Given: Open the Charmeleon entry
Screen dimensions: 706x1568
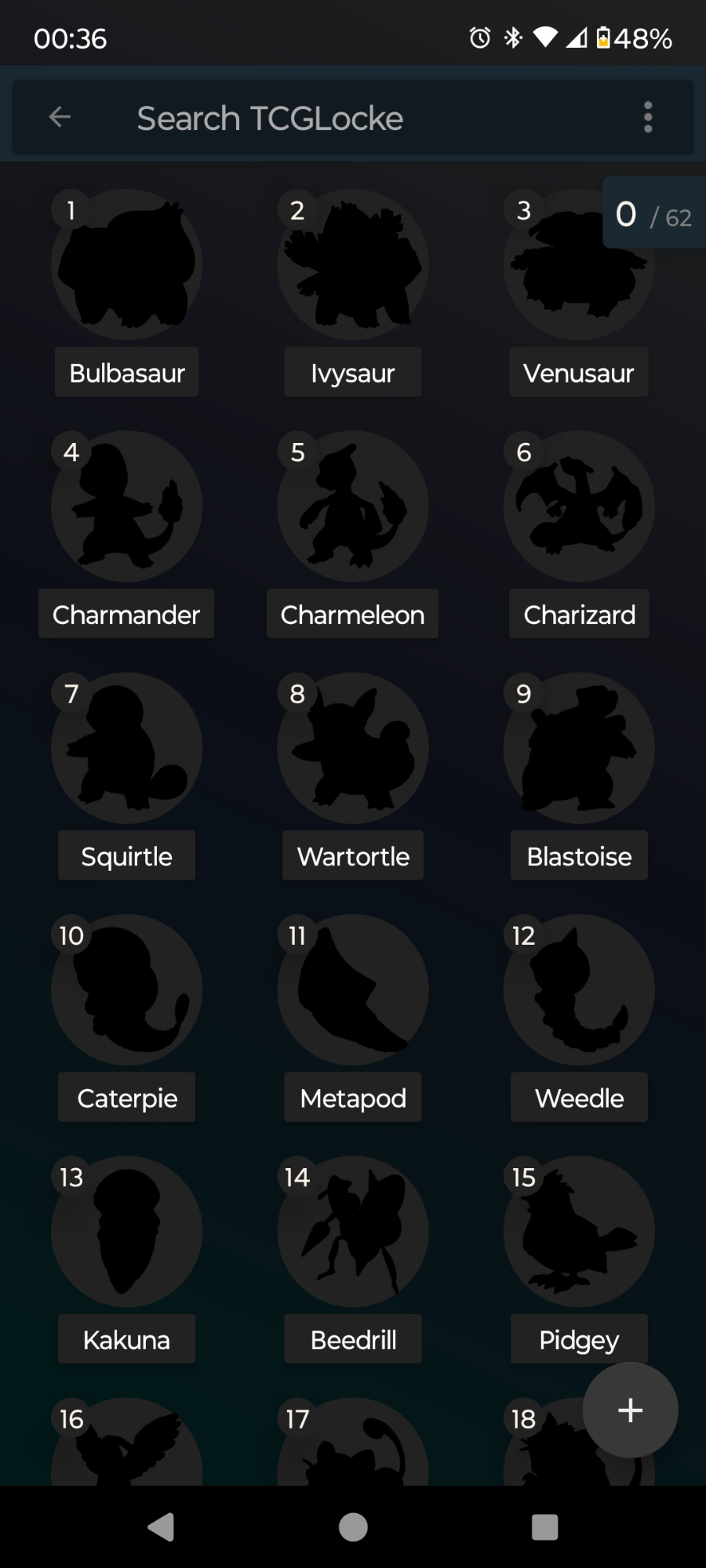Looking at the screenshot, I should point(353,508).
